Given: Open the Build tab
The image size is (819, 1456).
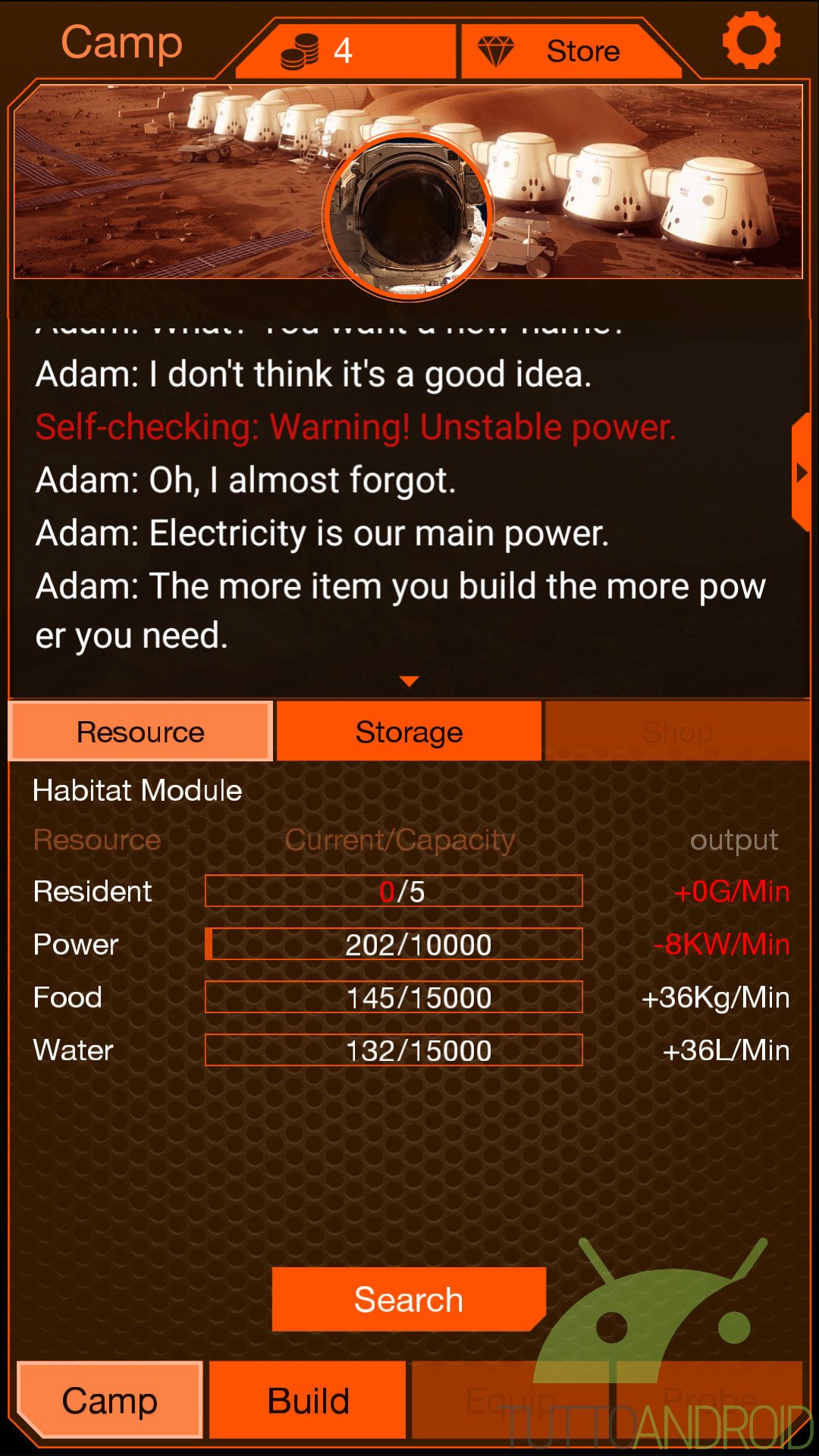Looking at the screenshot, I should pos(308,1400).
